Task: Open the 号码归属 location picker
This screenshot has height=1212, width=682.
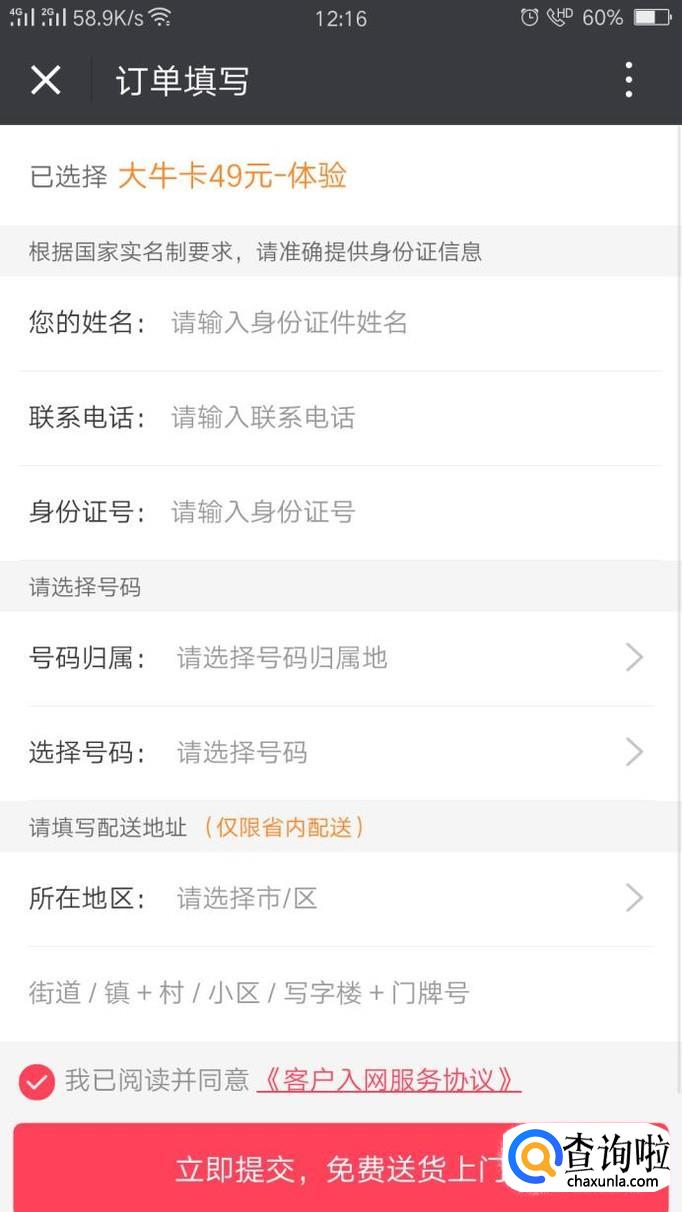Action: pos(400,658)
